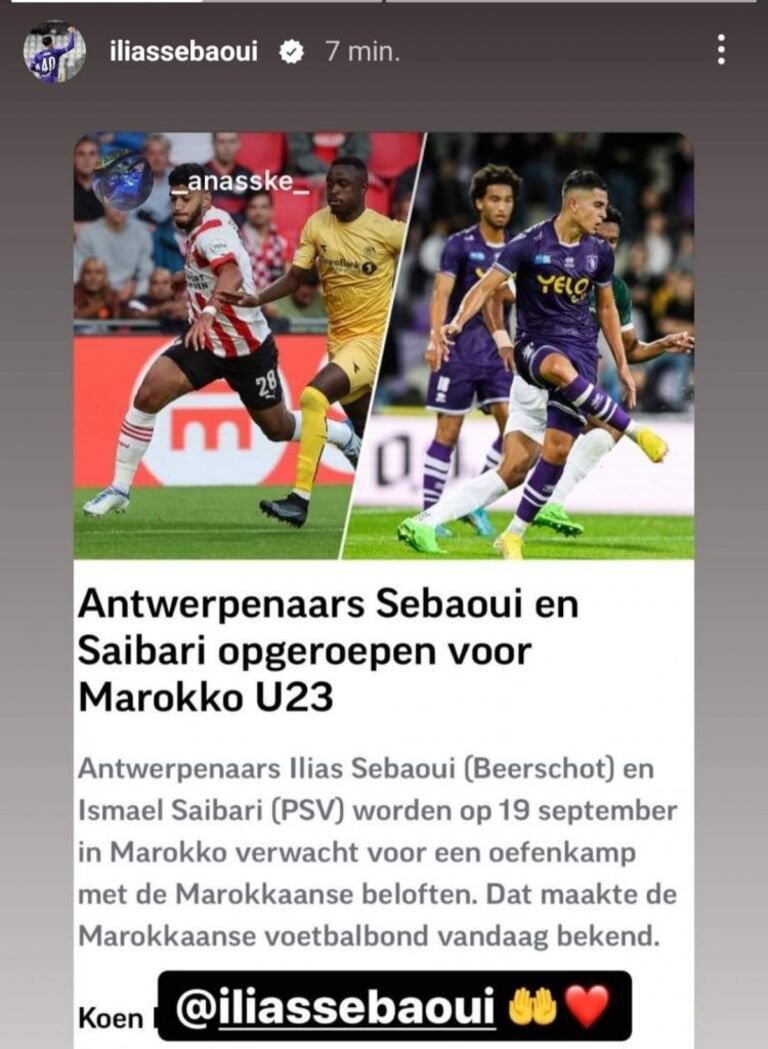Open the story overflow menu
The height and width of the screenshot is (1049, 768).
click(720, 49)
